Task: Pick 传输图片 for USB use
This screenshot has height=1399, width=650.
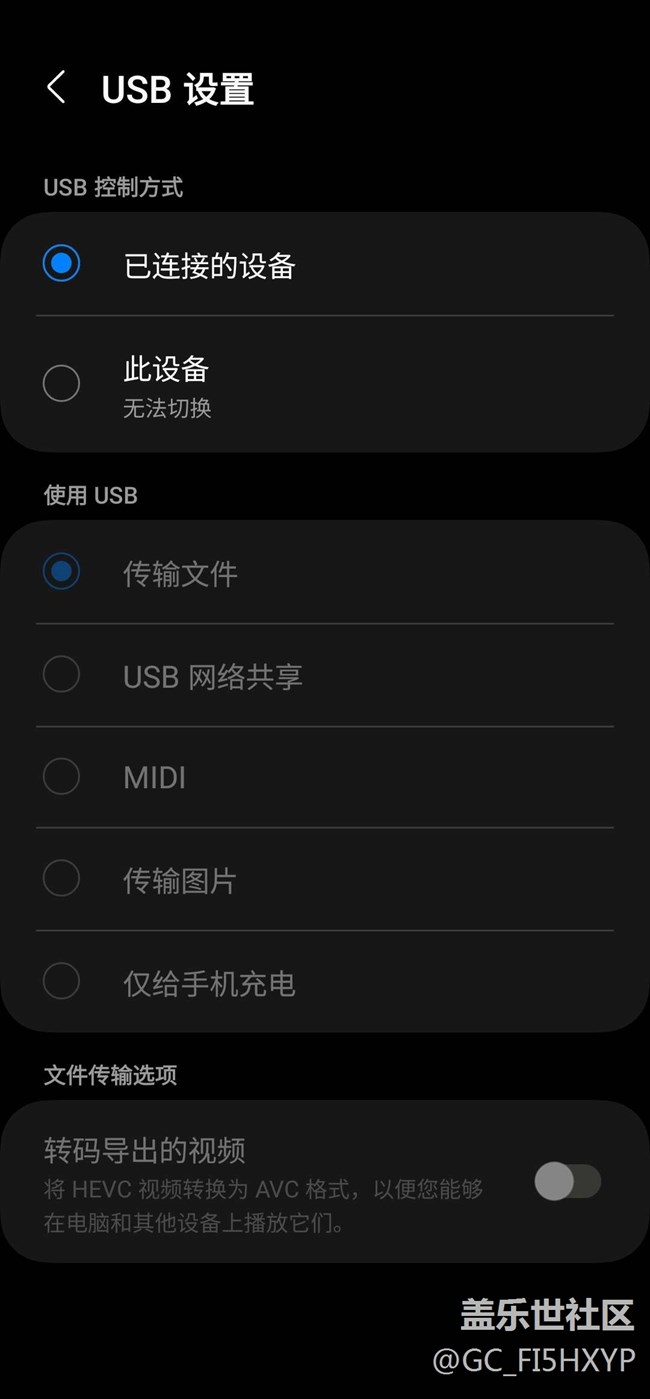Action: click(61, 879)
